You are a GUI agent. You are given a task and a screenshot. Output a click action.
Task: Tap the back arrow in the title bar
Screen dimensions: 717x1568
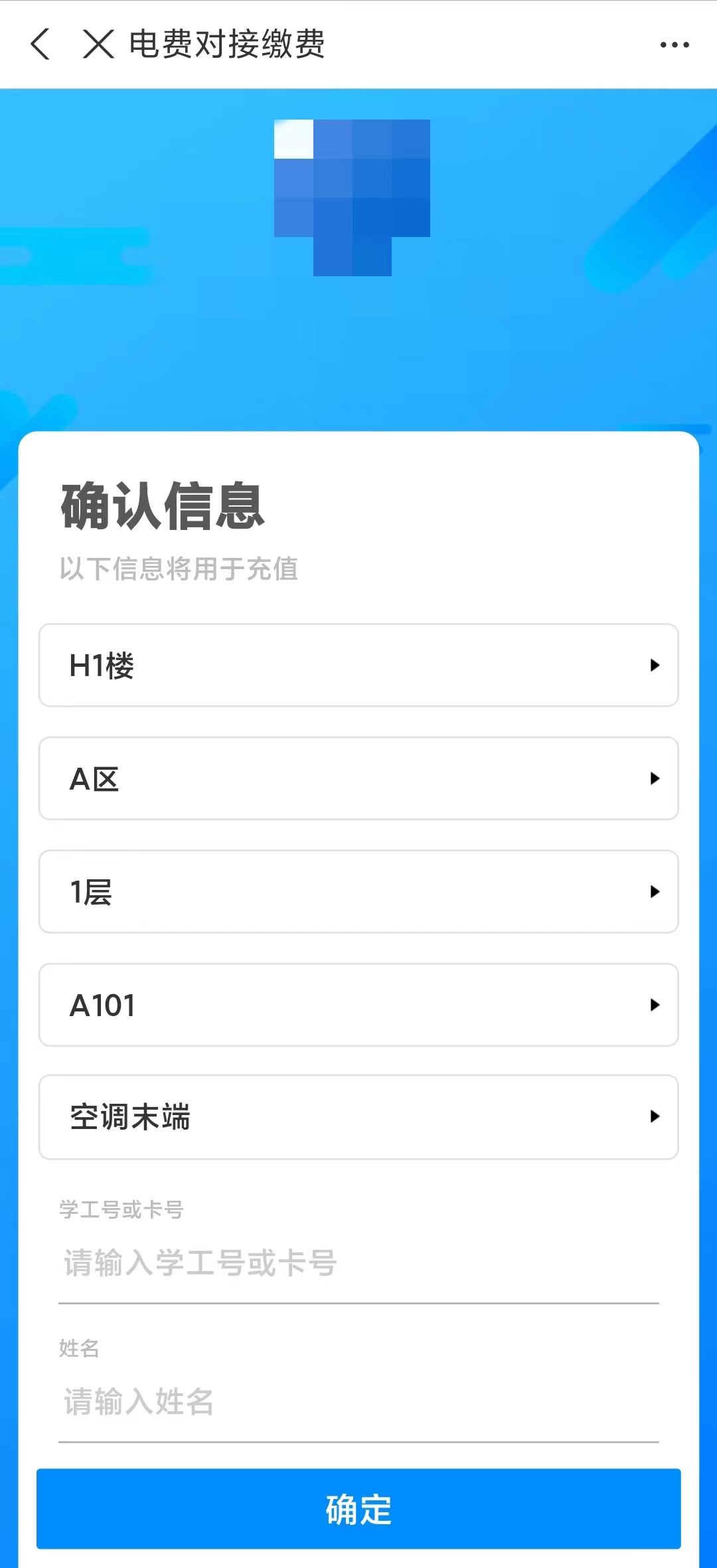pos(41,45)
